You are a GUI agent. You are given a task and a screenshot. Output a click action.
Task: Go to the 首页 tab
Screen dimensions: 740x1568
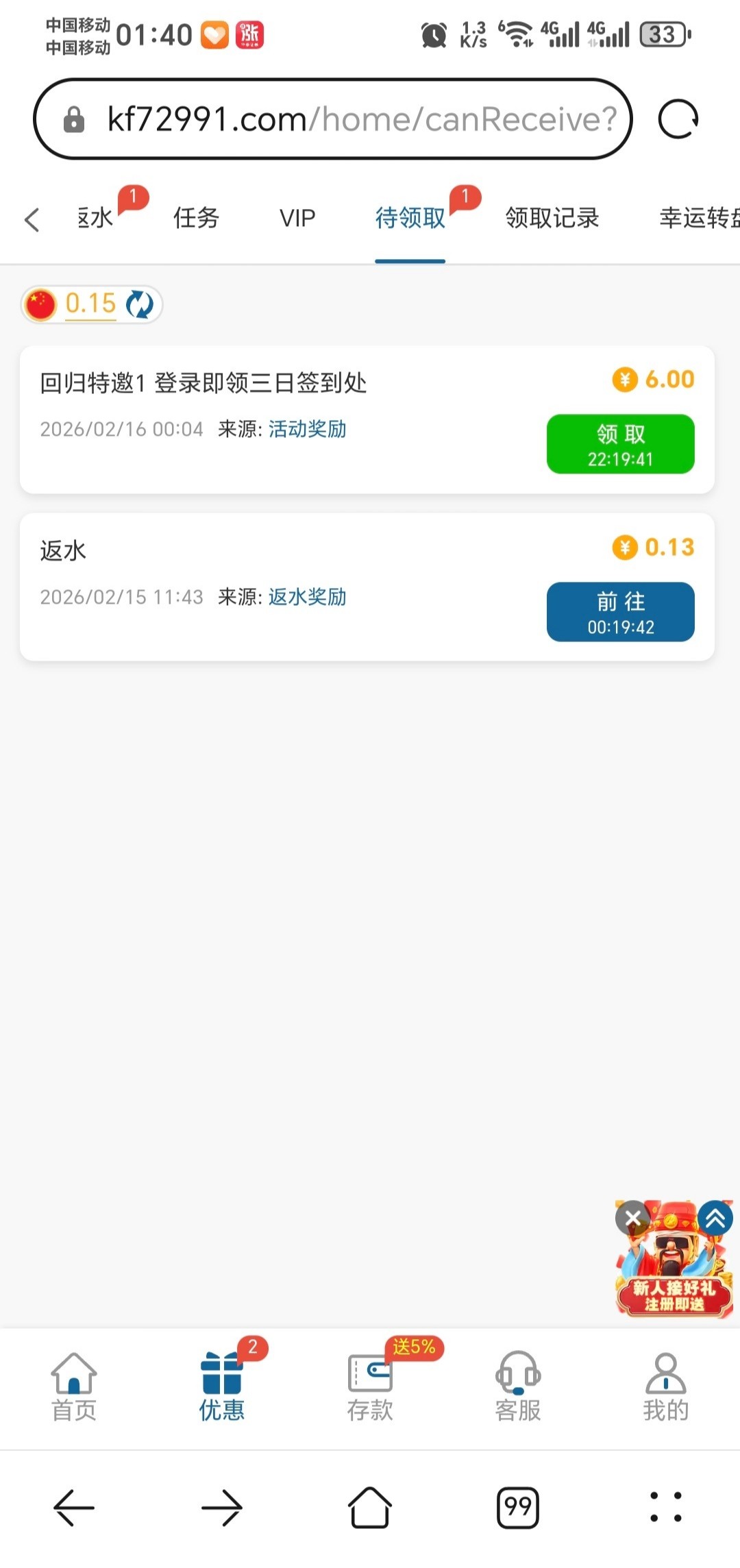click(74, 1387)
